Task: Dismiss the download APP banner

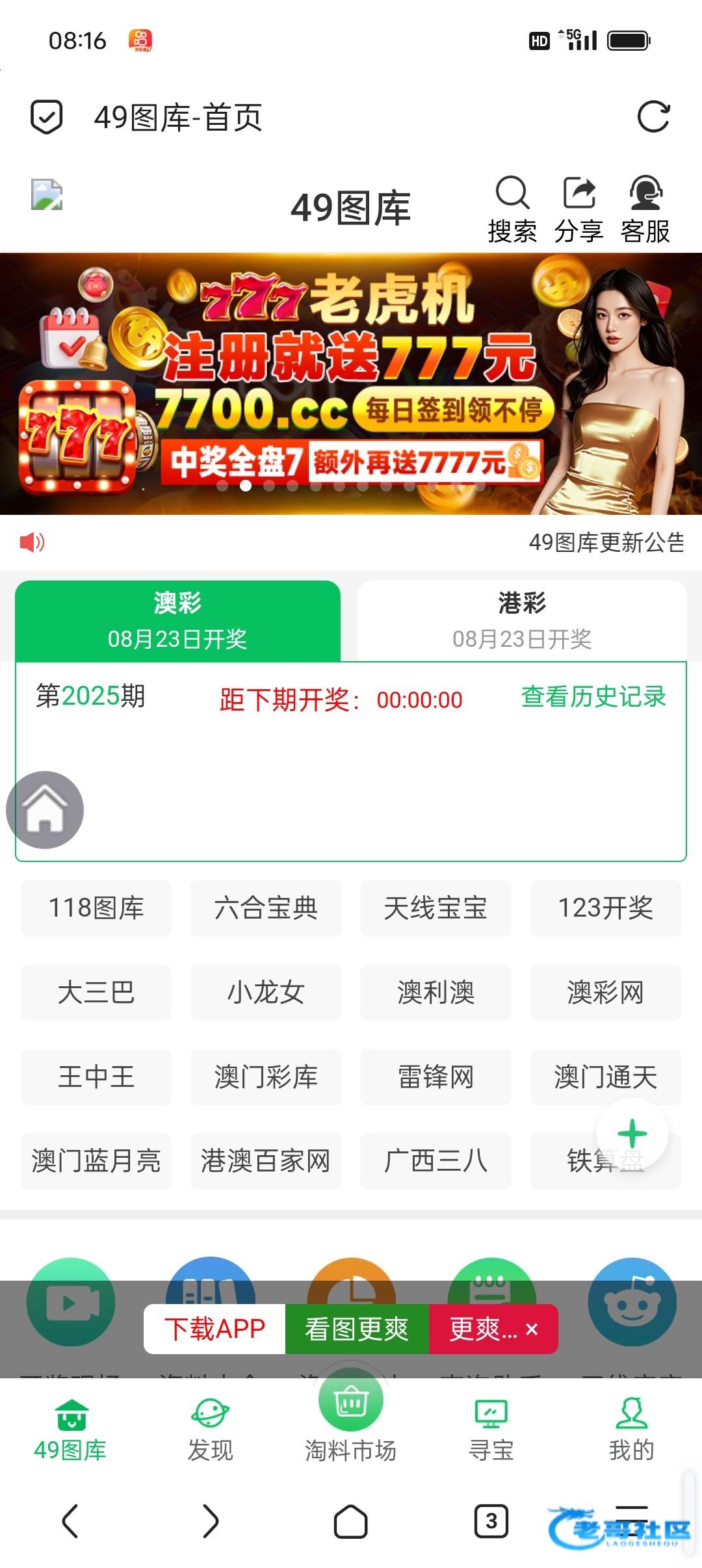Action: (x=532, y=1329)
